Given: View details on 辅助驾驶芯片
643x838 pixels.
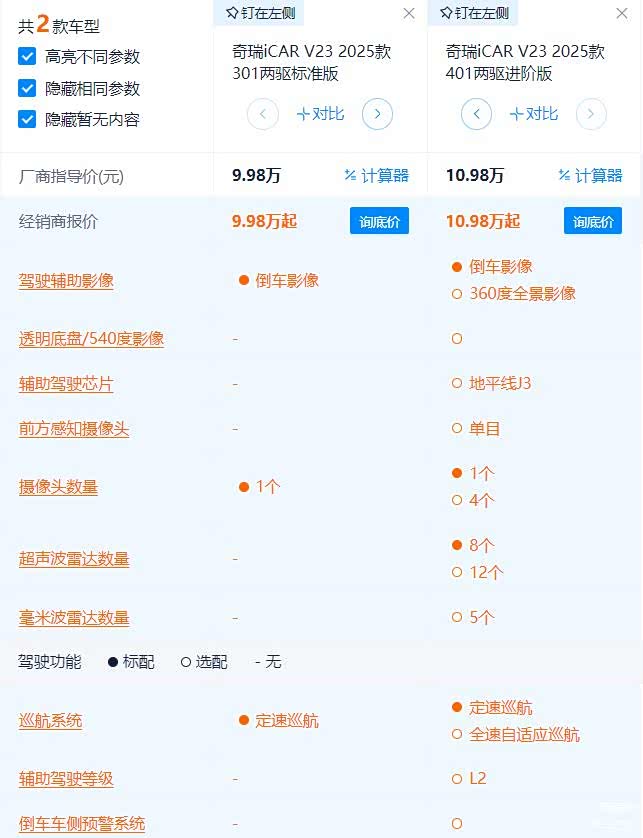Looking at the screenshot, I should click(66, 384).
